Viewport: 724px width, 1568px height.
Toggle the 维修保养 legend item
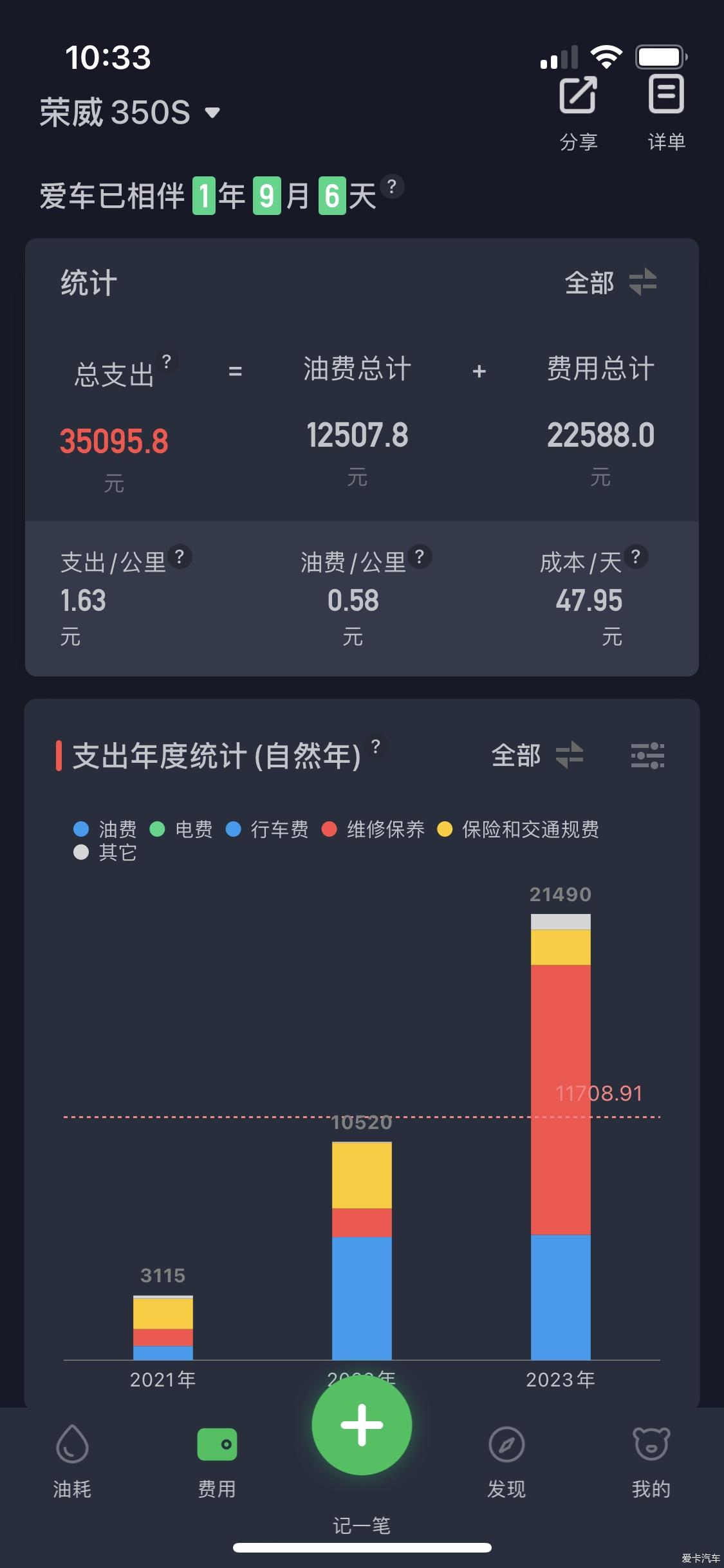coord(373,829)
